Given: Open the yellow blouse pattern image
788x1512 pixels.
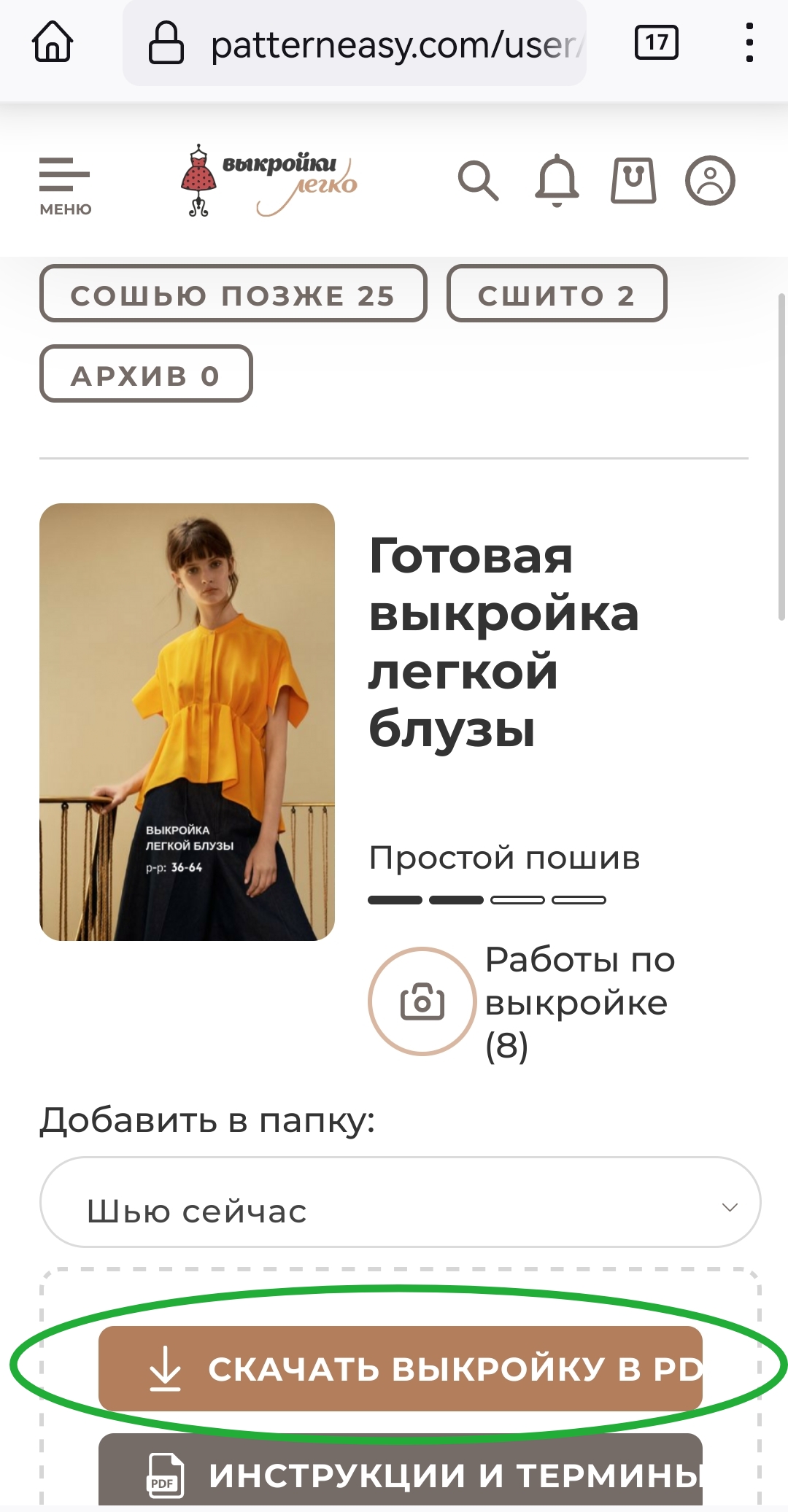Looking at the screenshot, I should [x=187, y=721].
